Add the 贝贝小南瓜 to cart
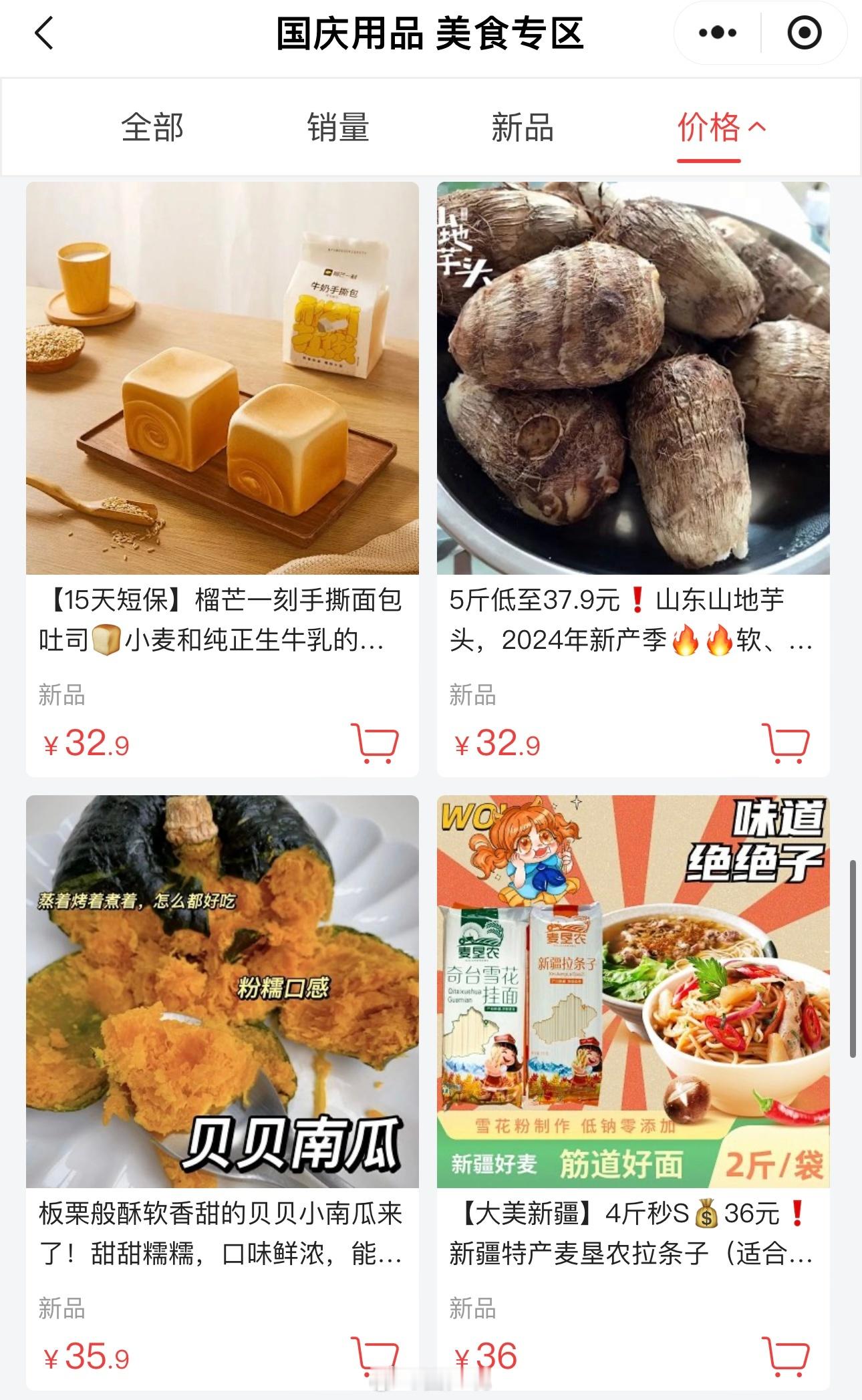 tap(375, 1356)
